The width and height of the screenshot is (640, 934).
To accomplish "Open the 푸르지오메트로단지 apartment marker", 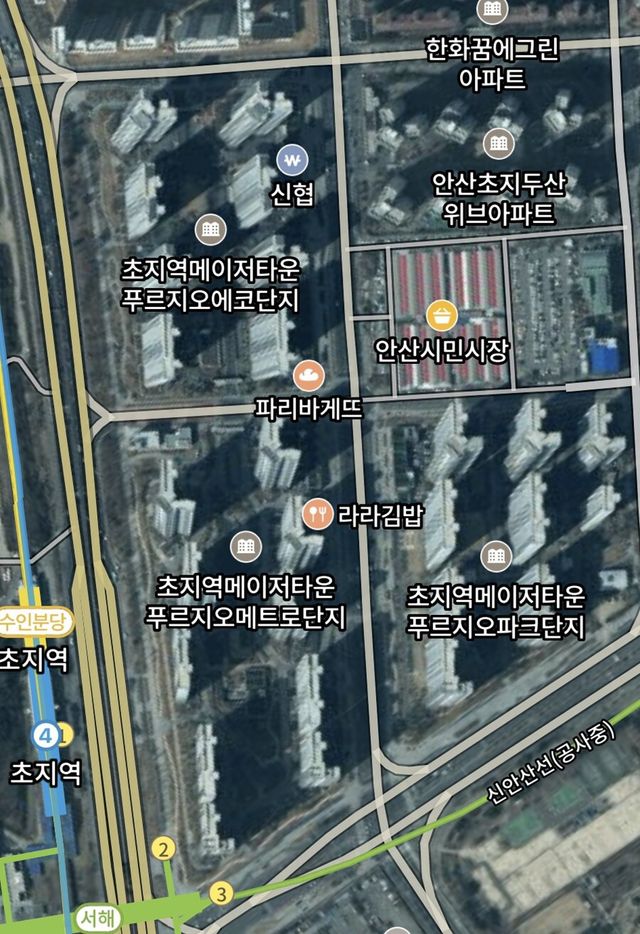I will [245, 546].
